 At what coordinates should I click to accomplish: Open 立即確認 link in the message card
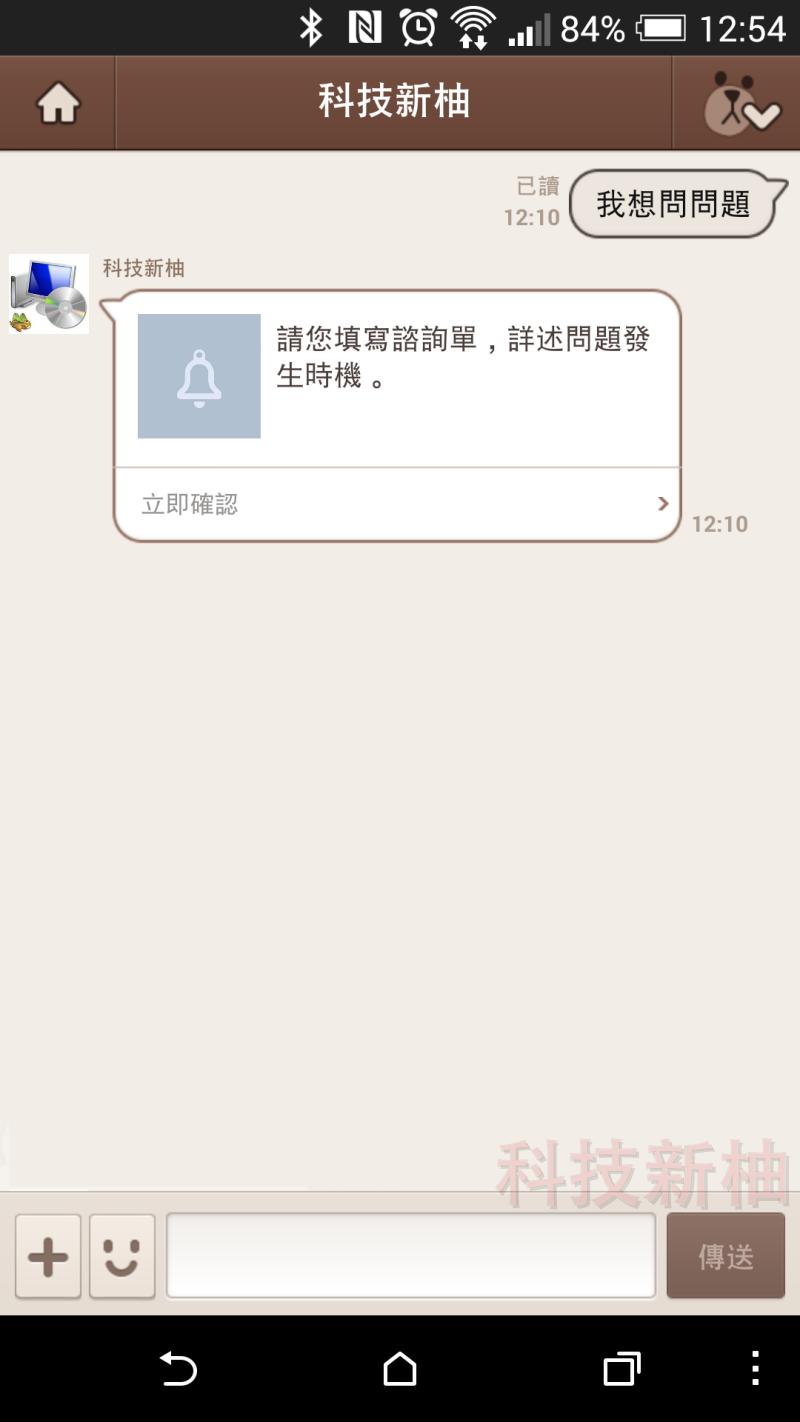click(397, 504)
